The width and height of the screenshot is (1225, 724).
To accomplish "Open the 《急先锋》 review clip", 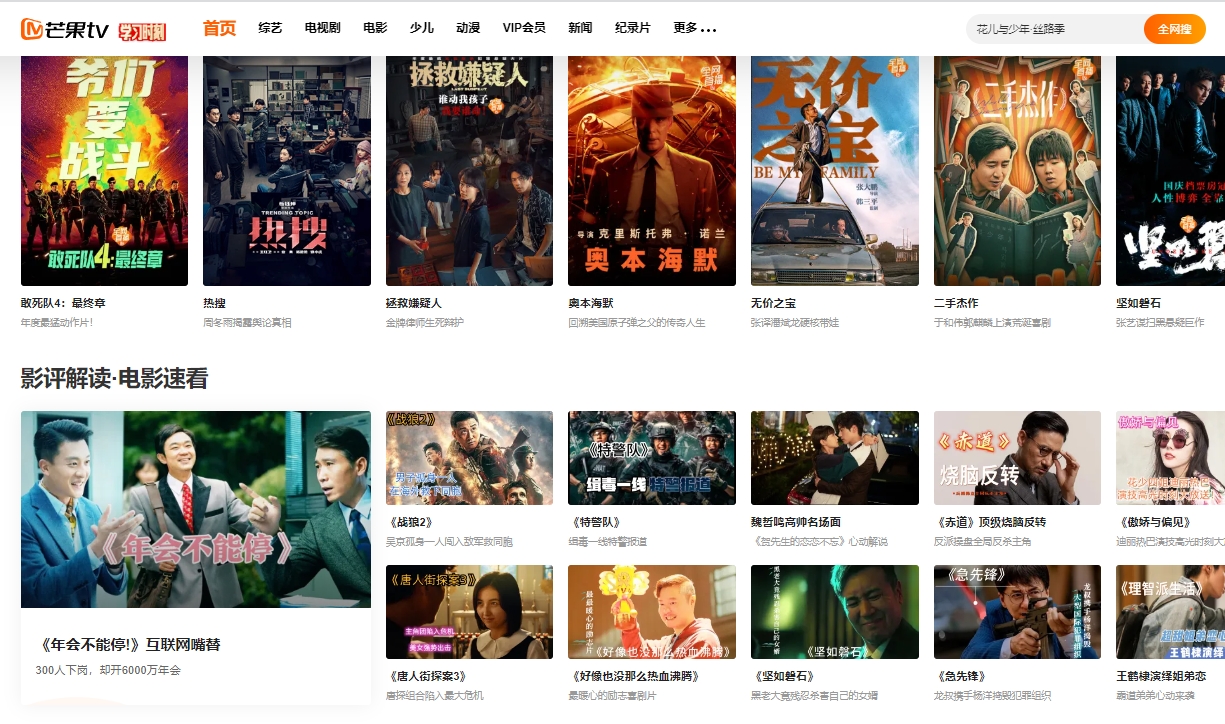I will pos(1017,611).
